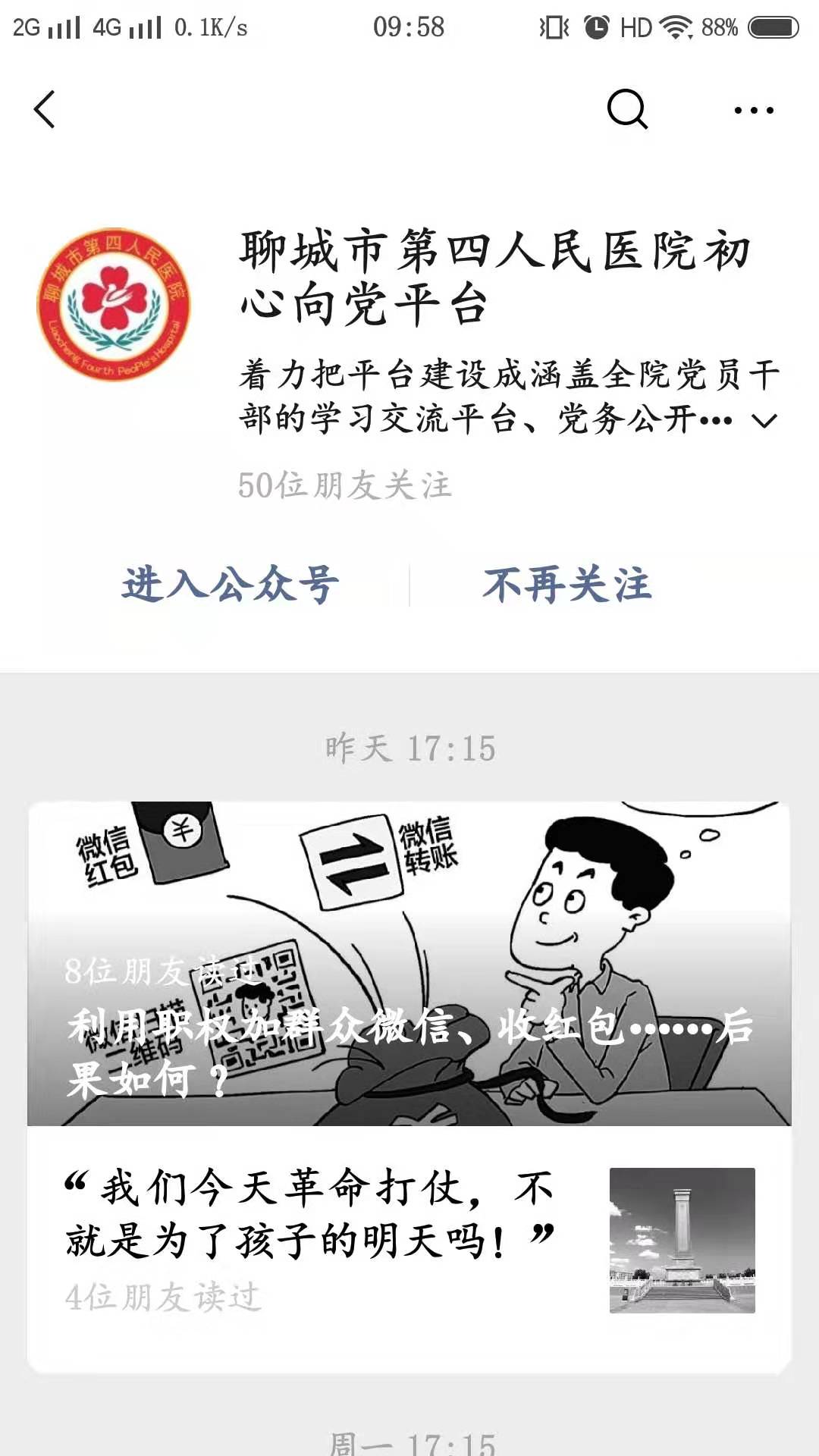Open the search magnifier icon
This screenshot has height=1456, width=819.
(627, 110)
